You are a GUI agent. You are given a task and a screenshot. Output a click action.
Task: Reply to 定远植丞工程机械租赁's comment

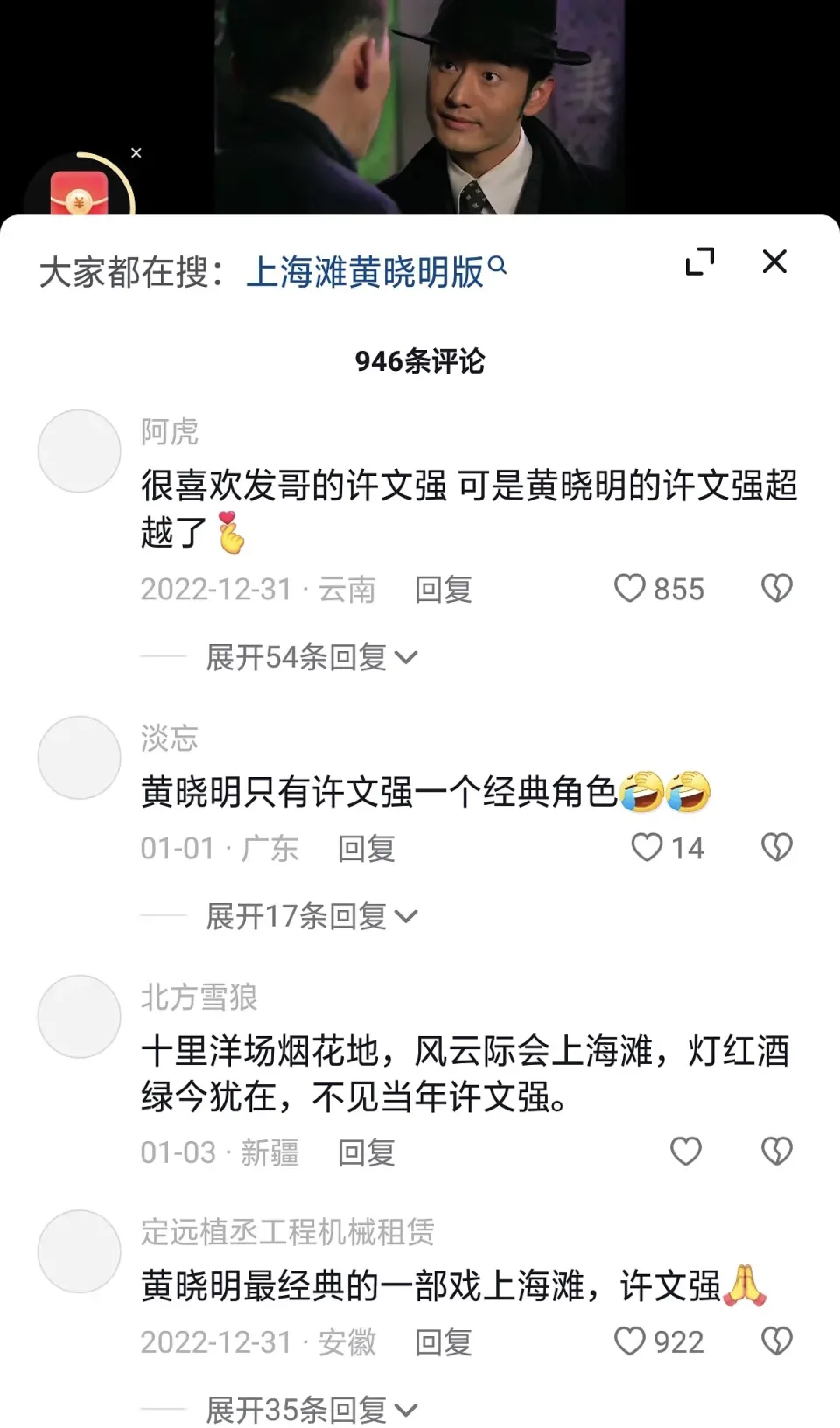(443, 1342)
